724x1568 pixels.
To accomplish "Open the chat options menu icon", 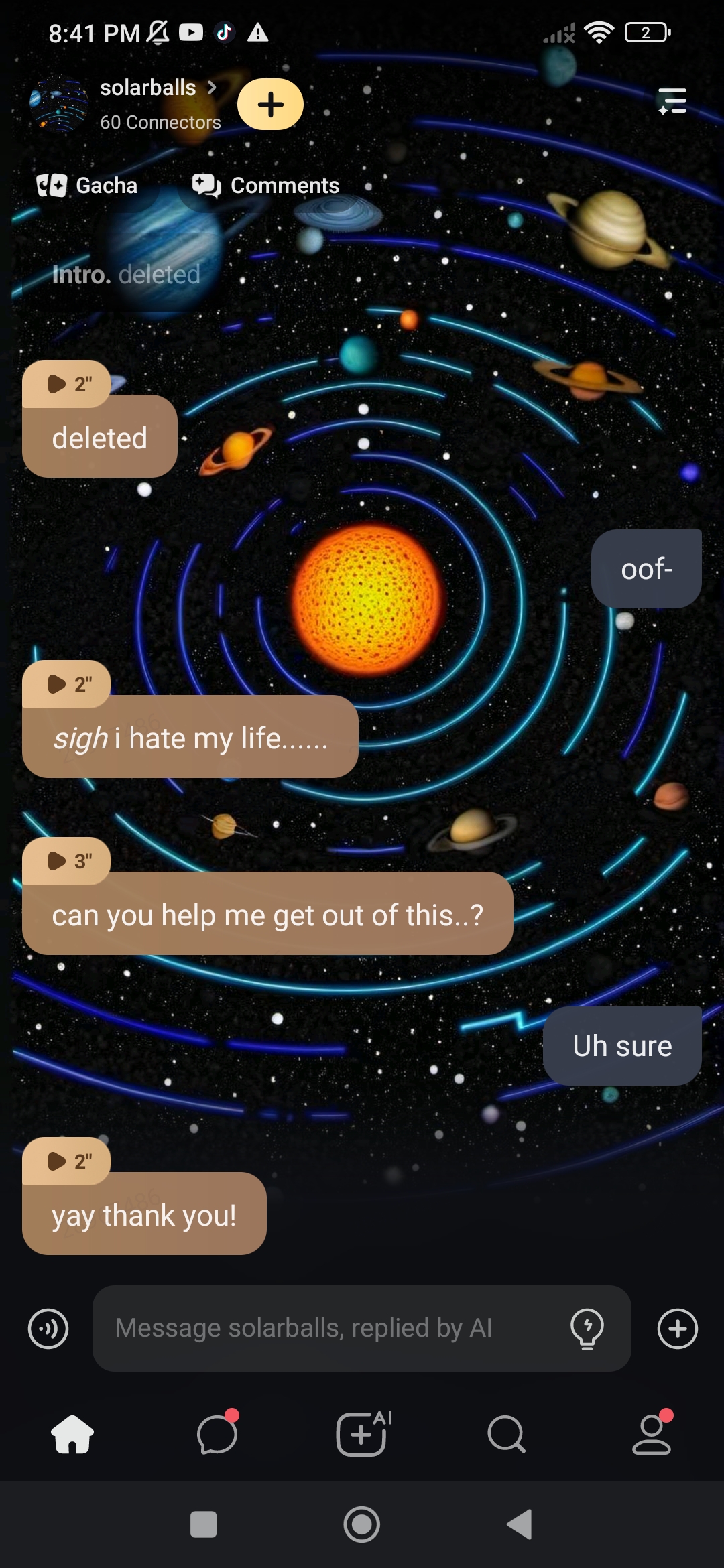I will [672, 101].
